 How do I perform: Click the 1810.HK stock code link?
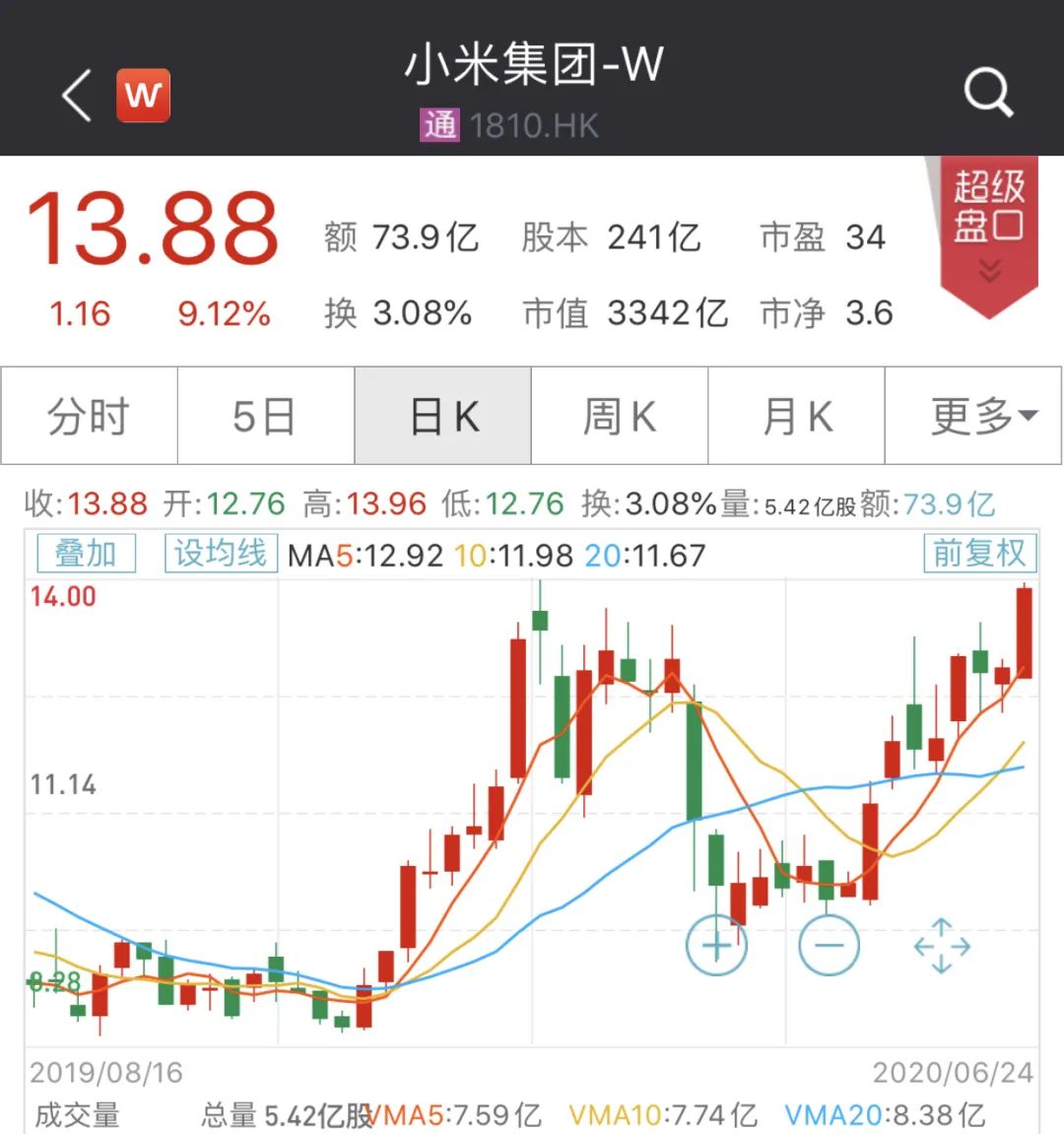tap(532, 126)
